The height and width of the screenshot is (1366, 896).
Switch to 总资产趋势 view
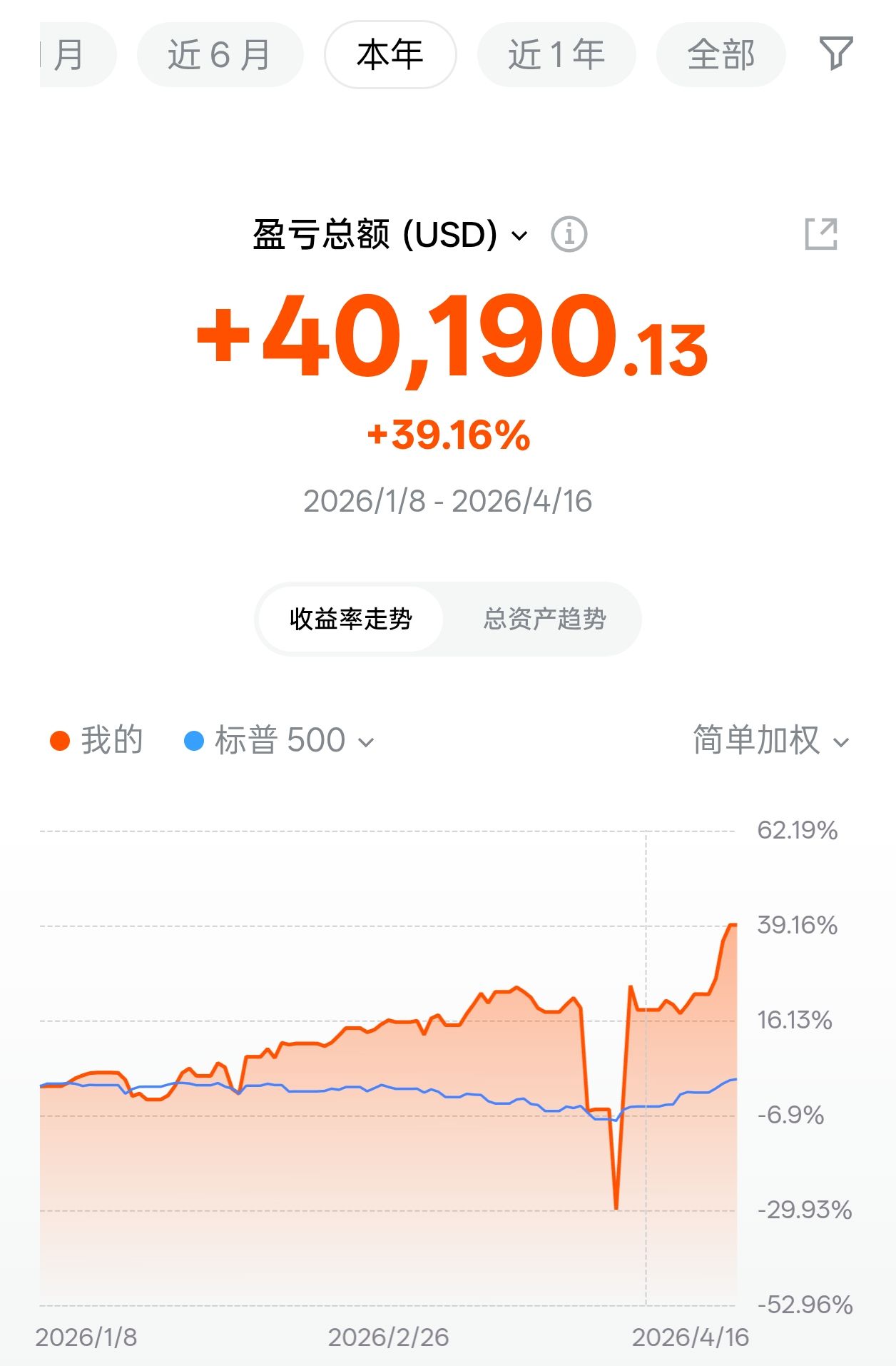point(544,619)
